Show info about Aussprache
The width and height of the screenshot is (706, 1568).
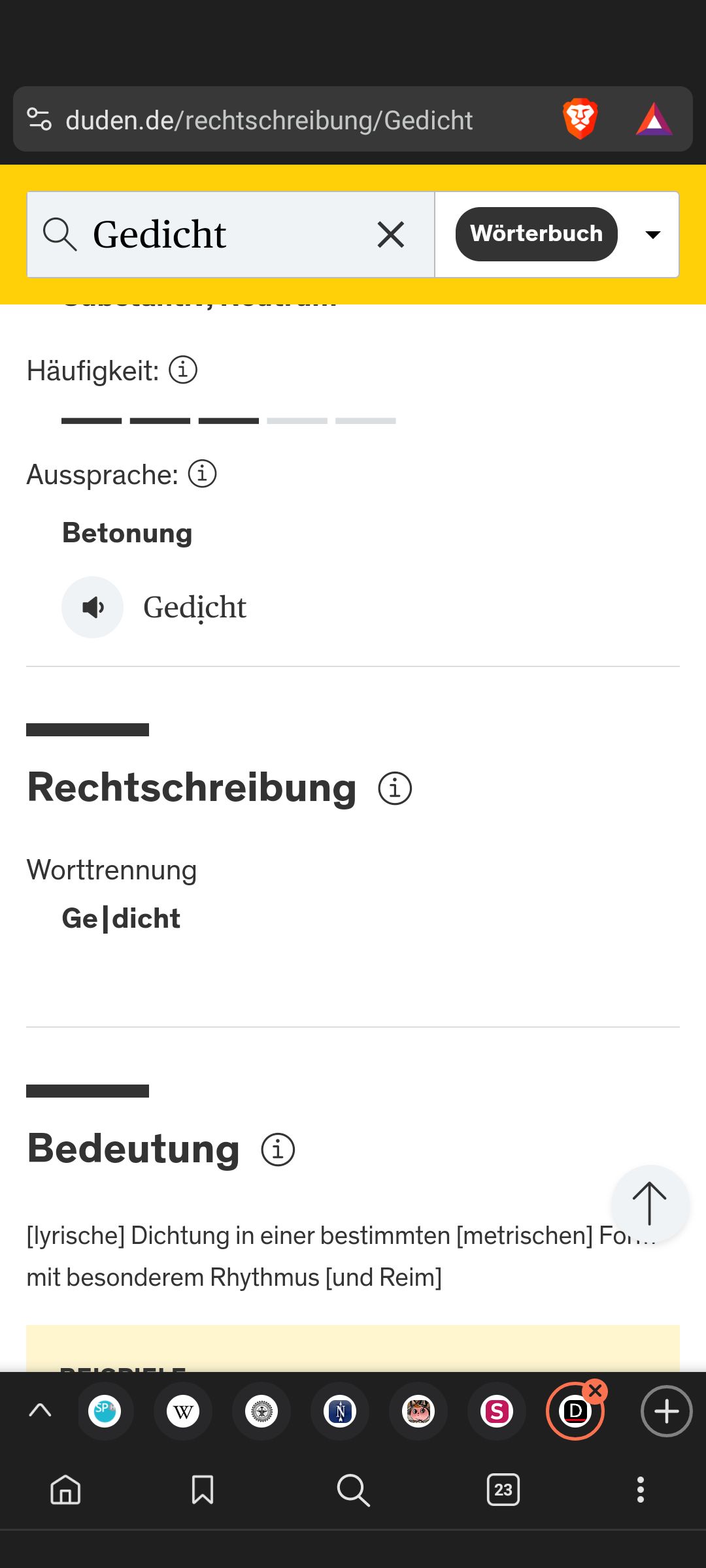(202, 474)
